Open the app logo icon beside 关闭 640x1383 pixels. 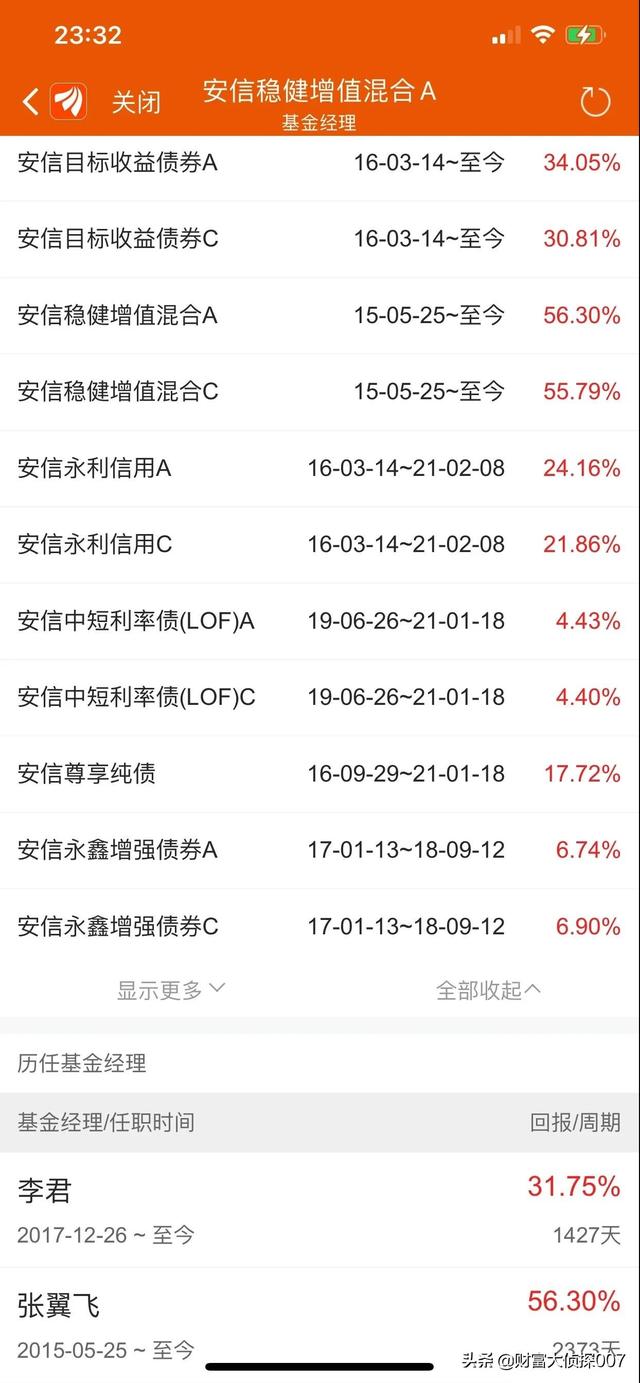tap(69, 101)
